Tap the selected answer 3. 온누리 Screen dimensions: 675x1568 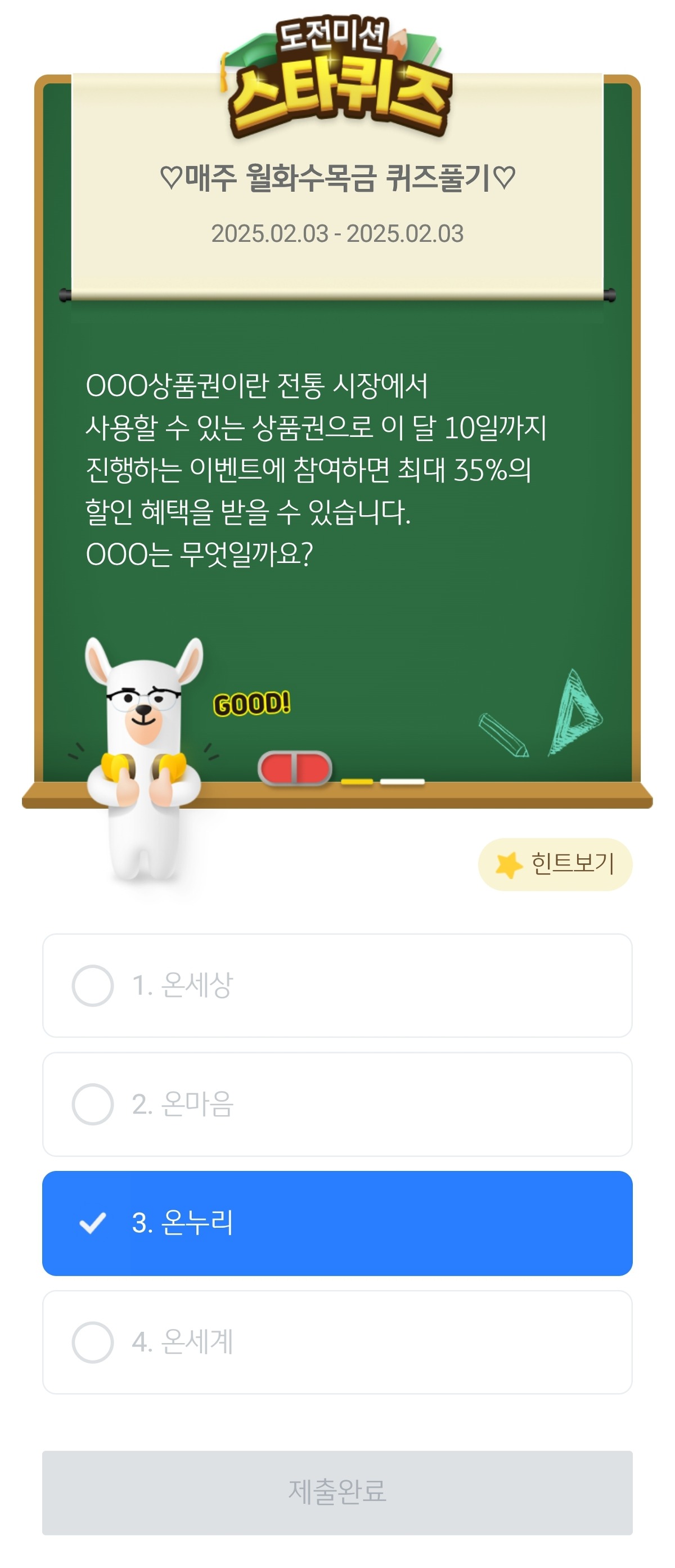tap(336, 1223)
